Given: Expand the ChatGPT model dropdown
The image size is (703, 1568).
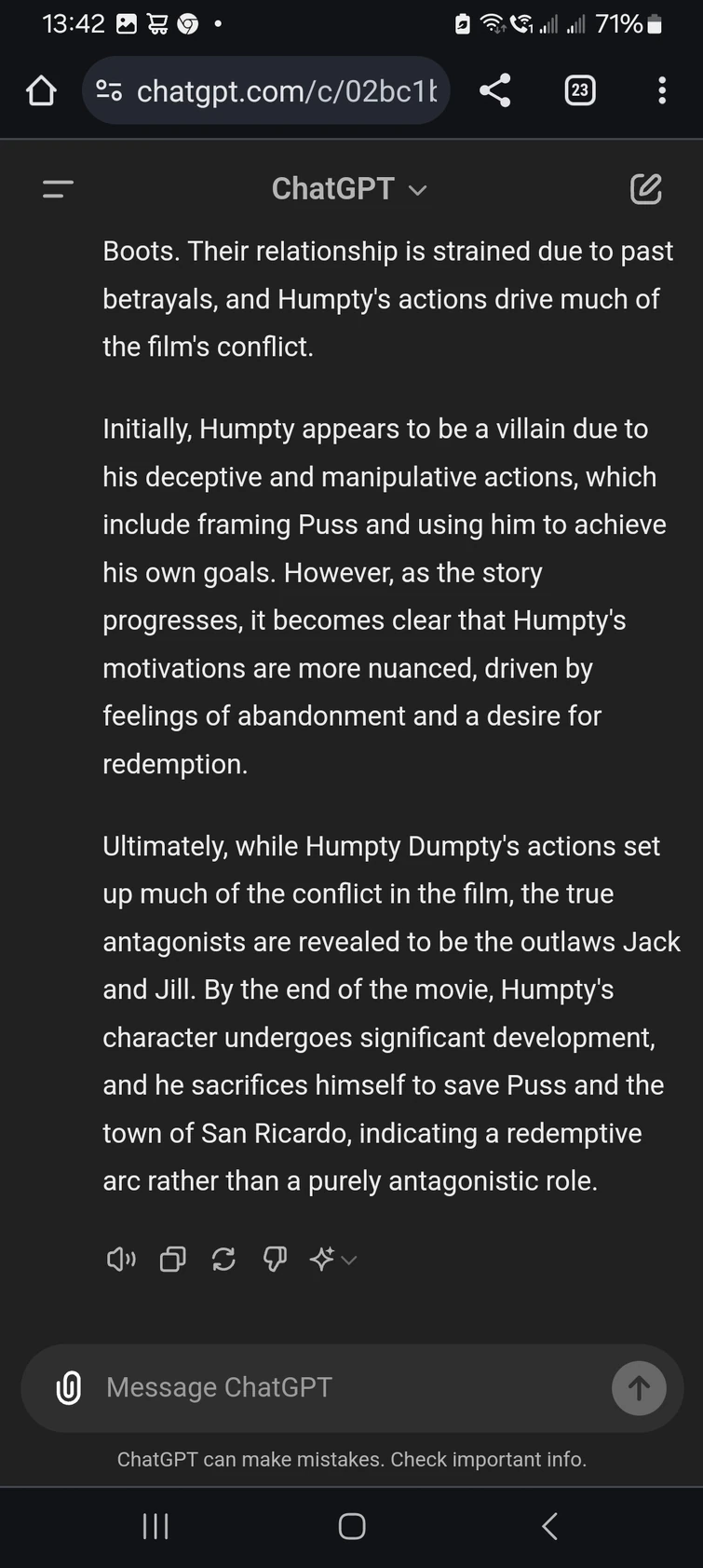Looking at the screenshot, I should [x=349, y=189].
